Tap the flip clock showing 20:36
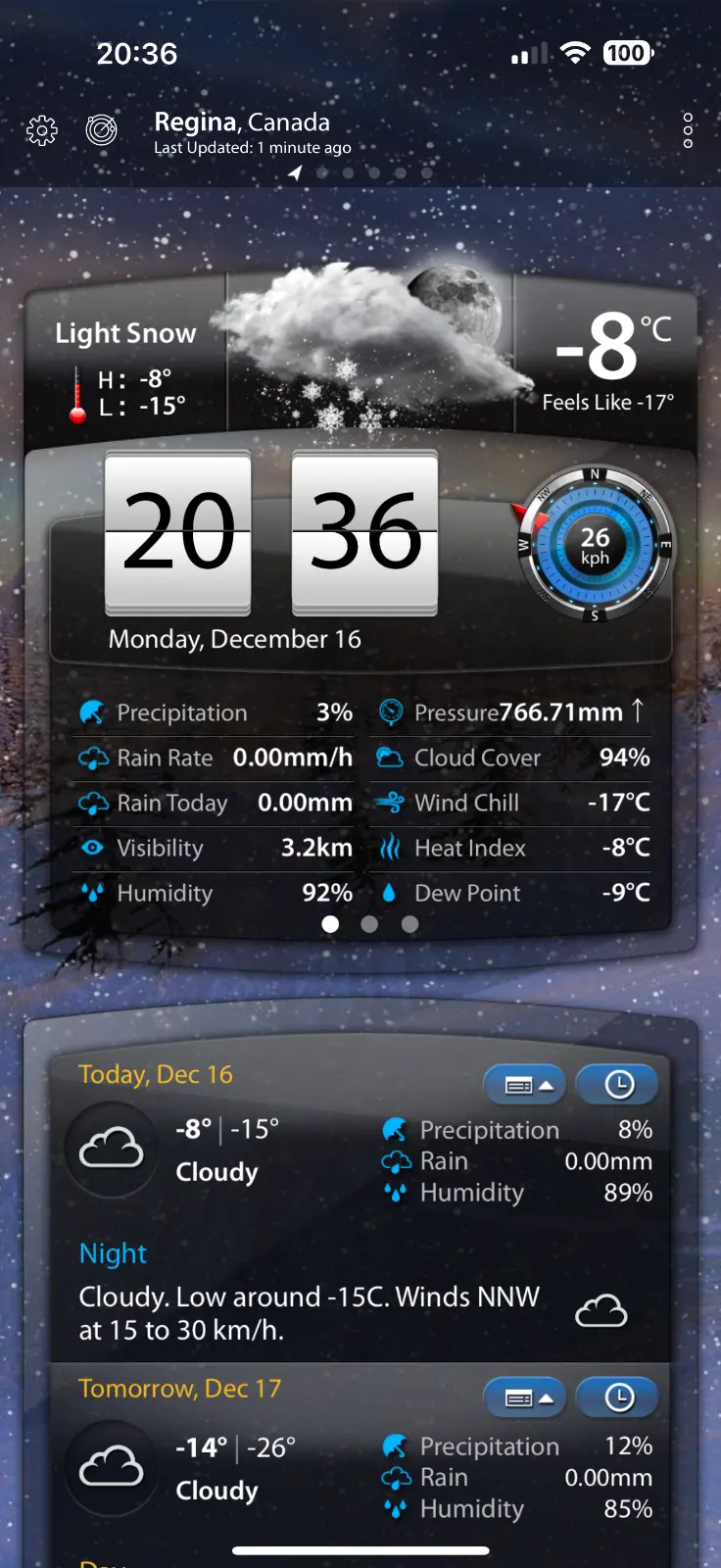This screenshot has height=1568, width=721. 271,532
